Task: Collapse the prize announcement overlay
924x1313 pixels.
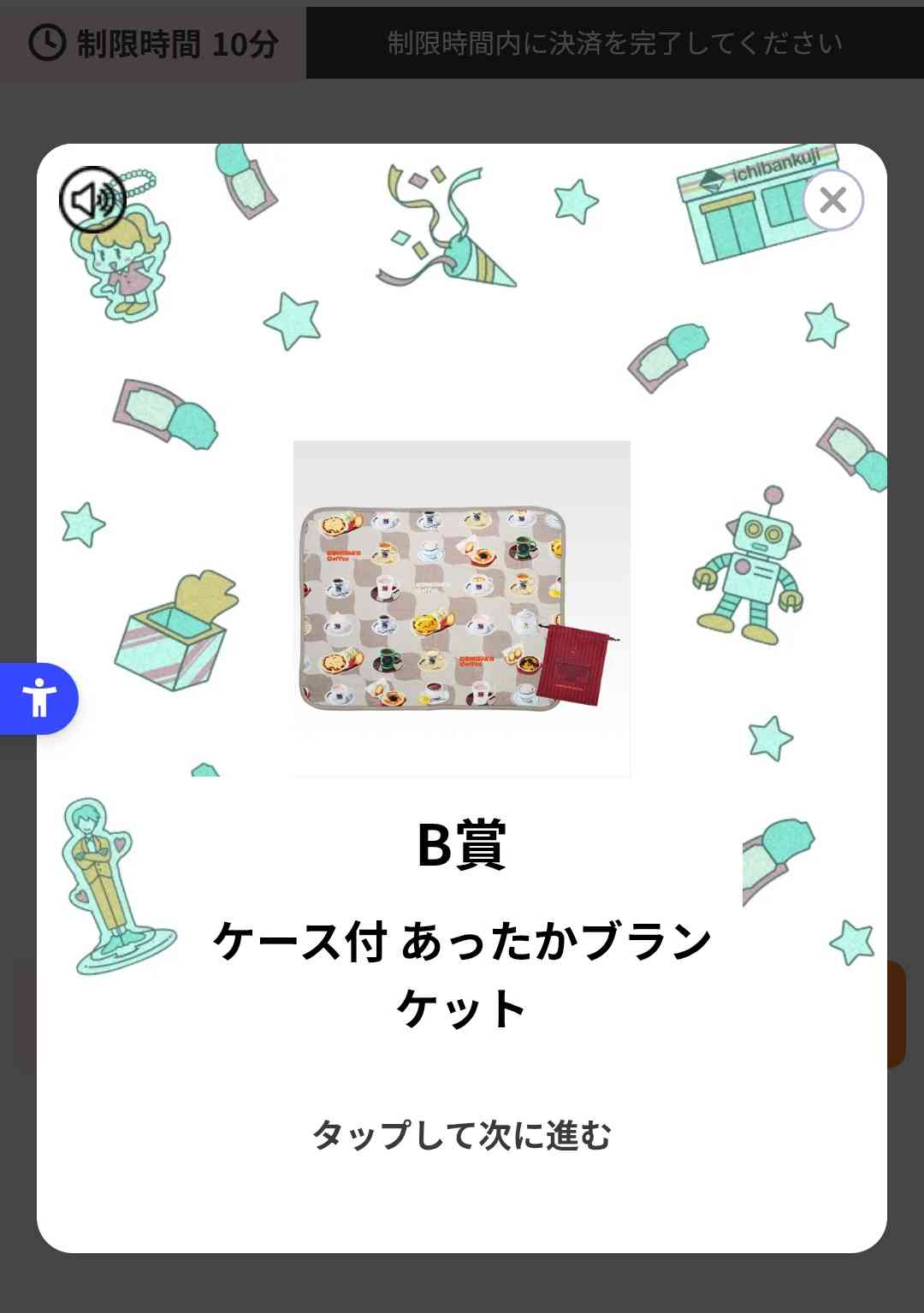Action: pos(831,198)
